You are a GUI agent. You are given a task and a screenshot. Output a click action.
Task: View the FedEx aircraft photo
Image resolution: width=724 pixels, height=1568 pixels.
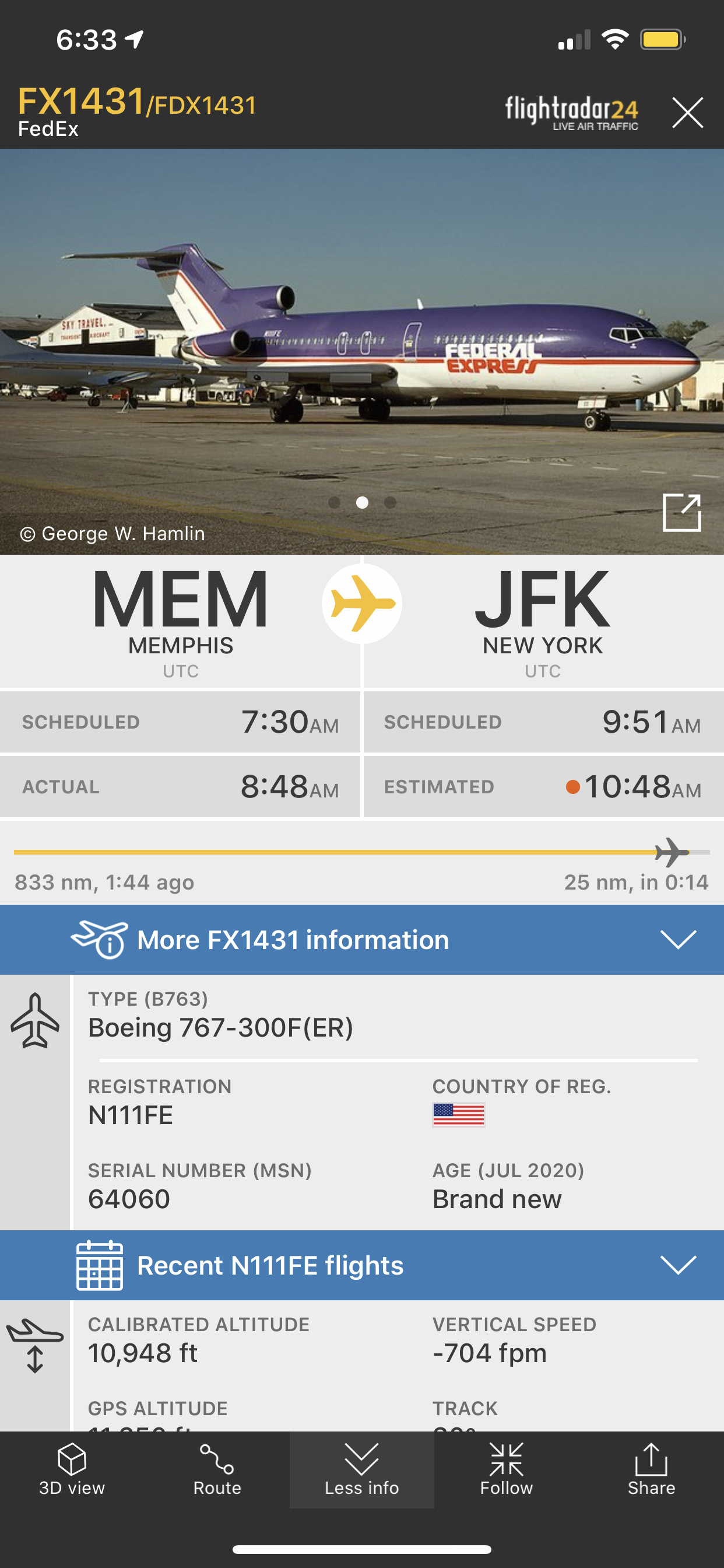click(x=362, y=341)
